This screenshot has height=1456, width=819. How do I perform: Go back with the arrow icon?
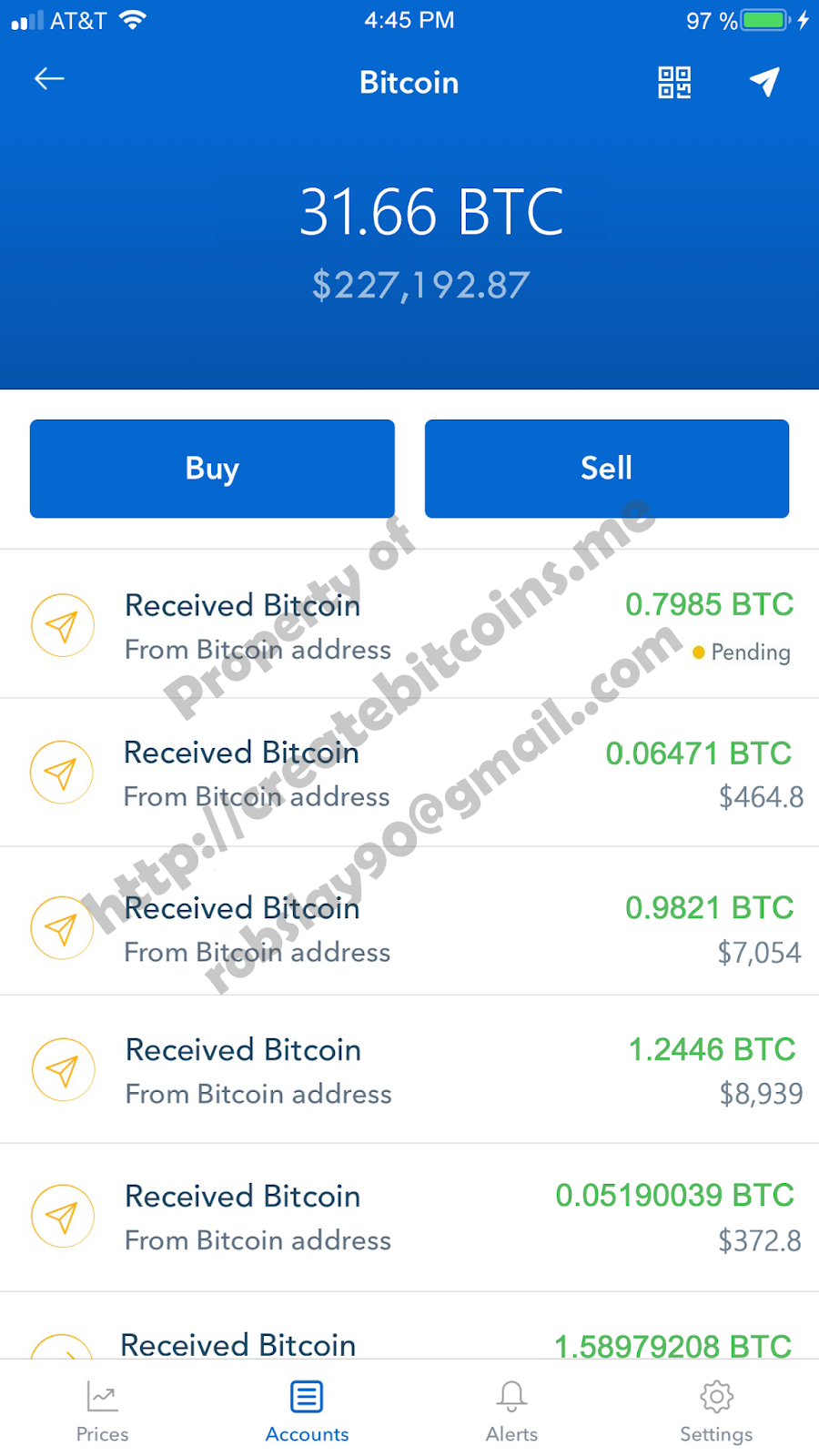coord(49,80)
